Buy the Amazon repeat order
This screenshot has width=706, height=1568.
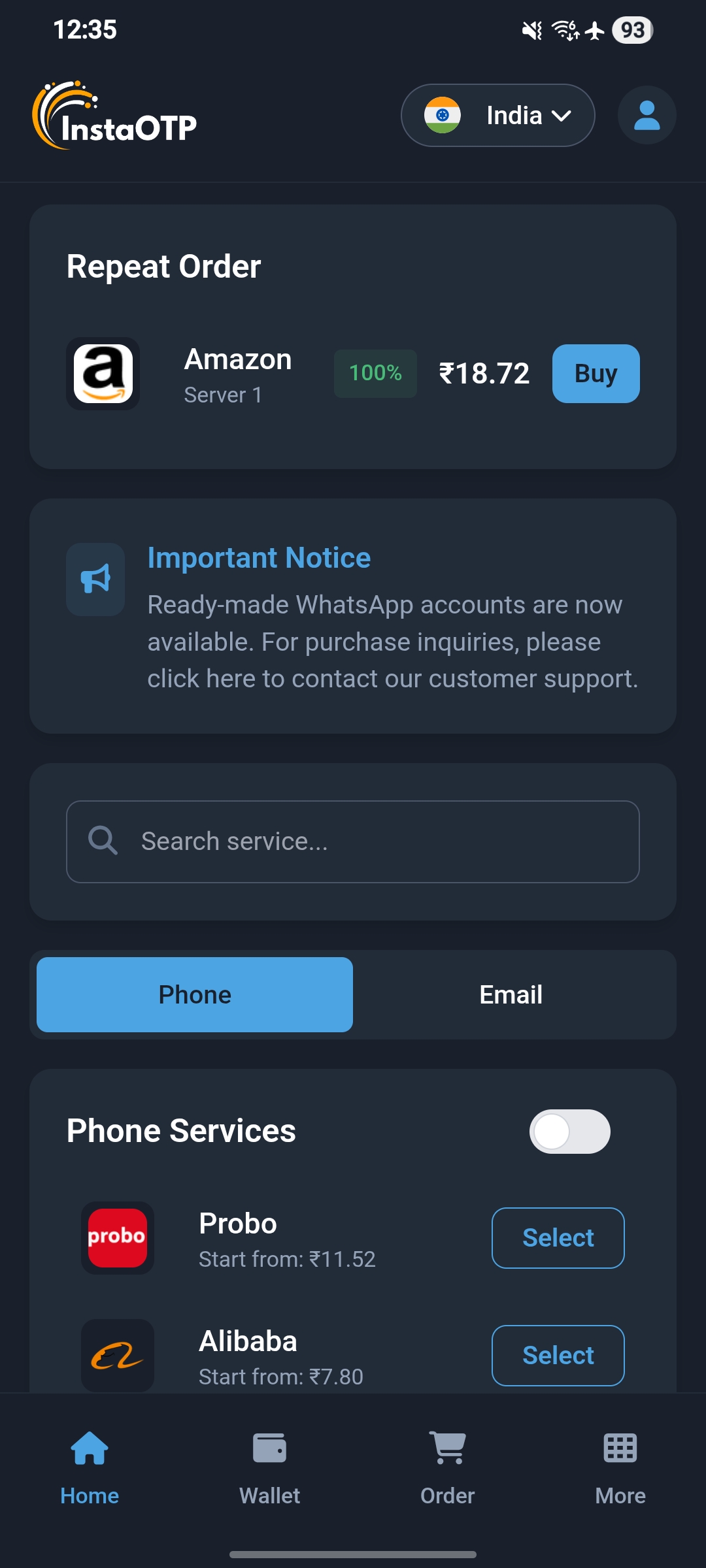pos(595,374)
